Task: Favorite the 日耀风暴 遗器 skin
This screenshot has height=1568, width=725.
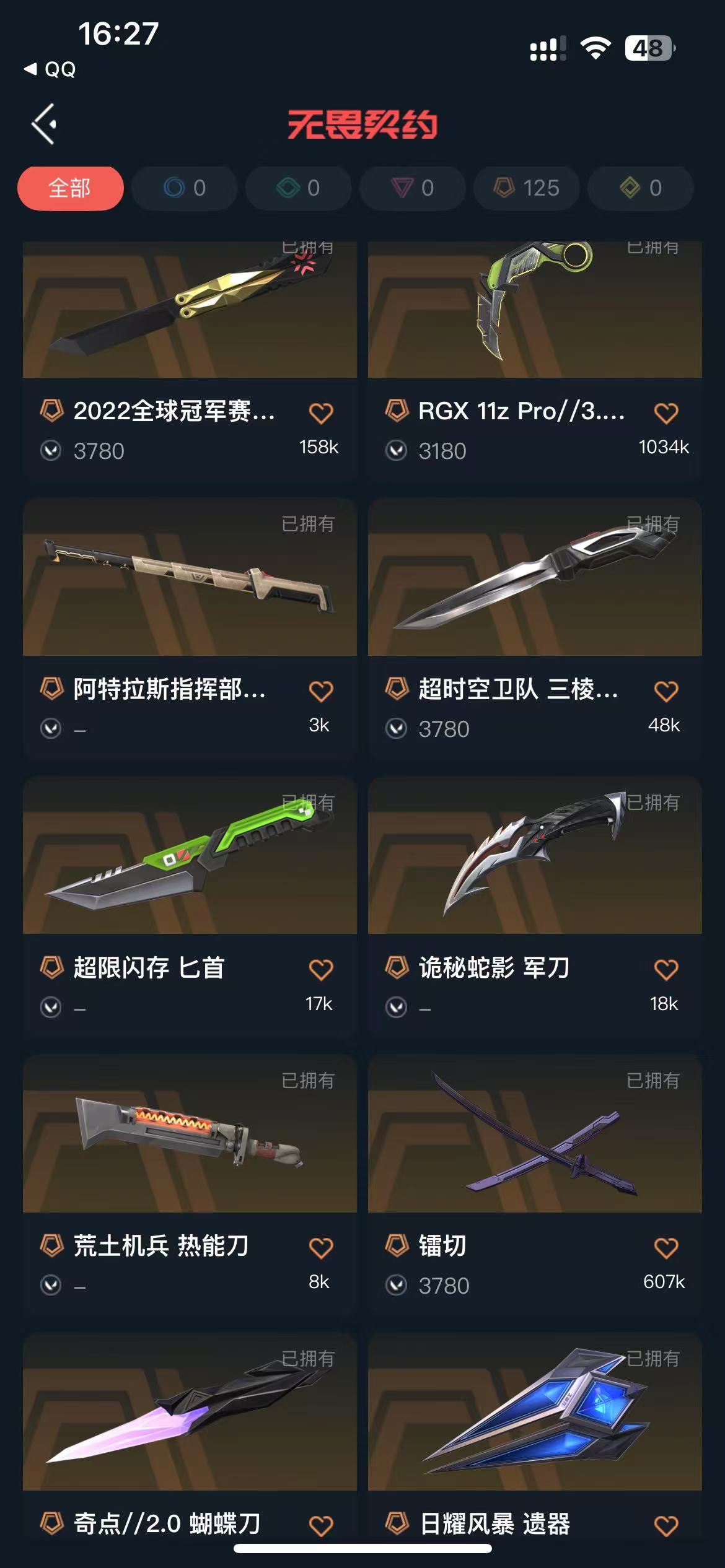Action: click(x=666, y=1525)
